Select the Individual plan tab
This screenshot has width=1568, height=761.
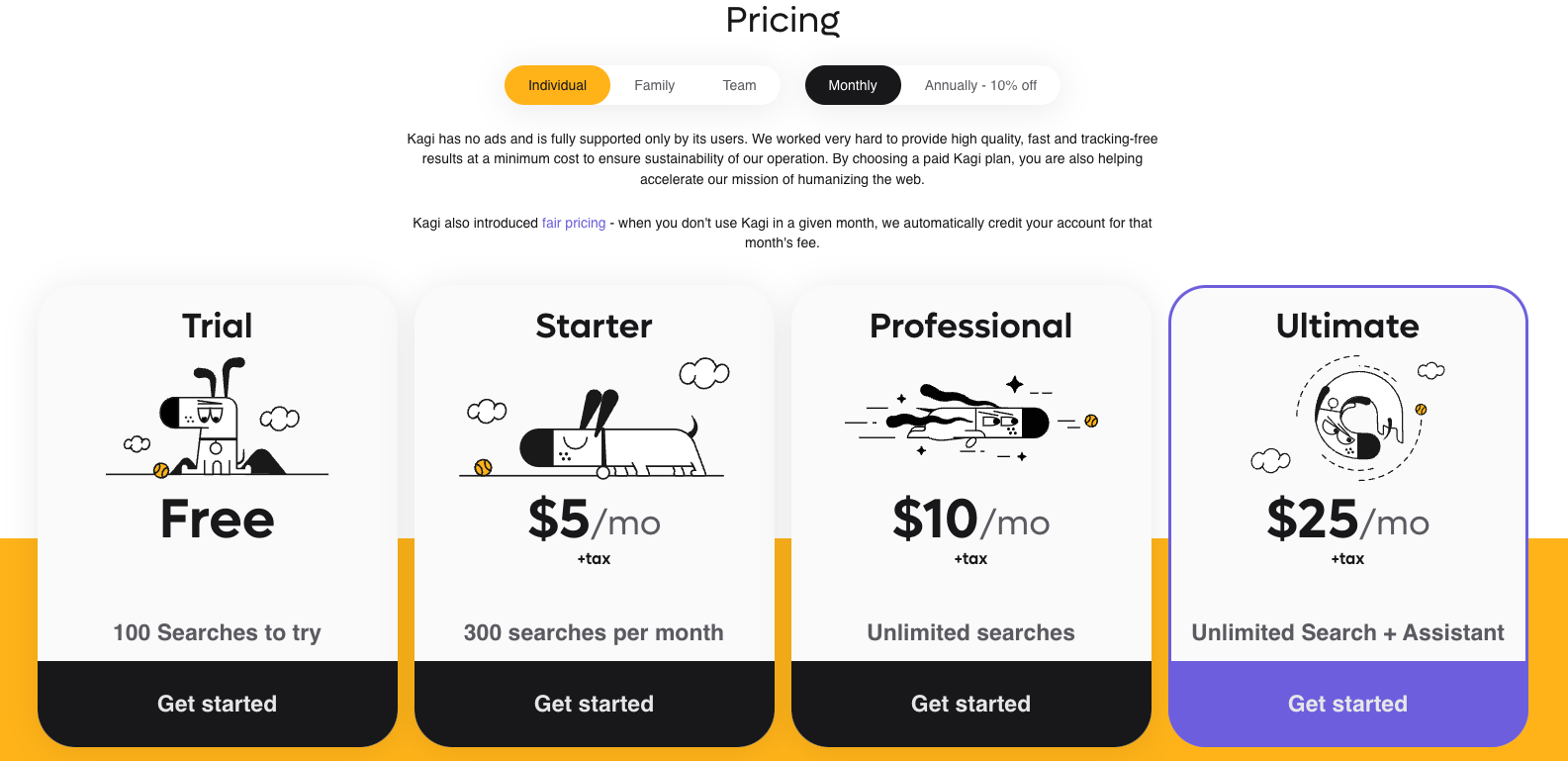(557, 85)
